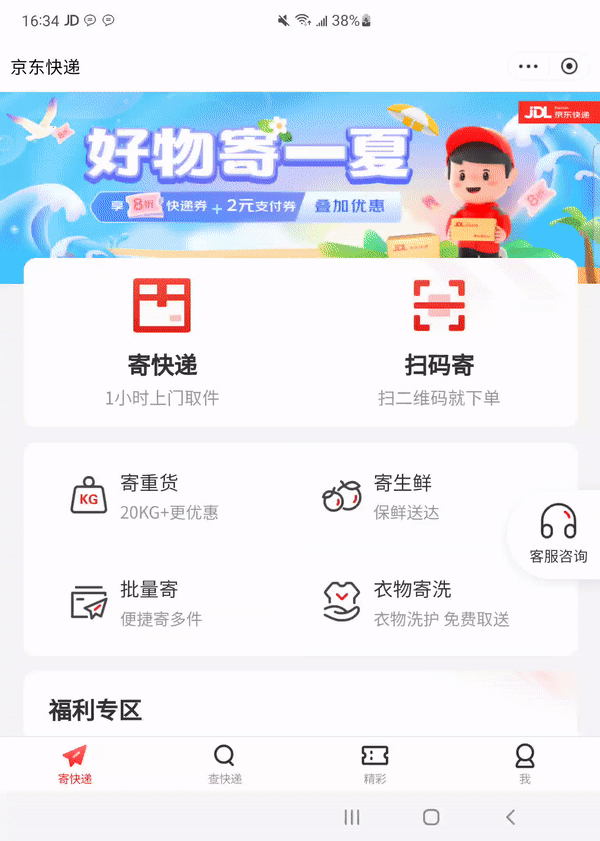This screenshot has width=600, height=841.
Task: Go to the 我 profile tab
Action: (524, 764)
